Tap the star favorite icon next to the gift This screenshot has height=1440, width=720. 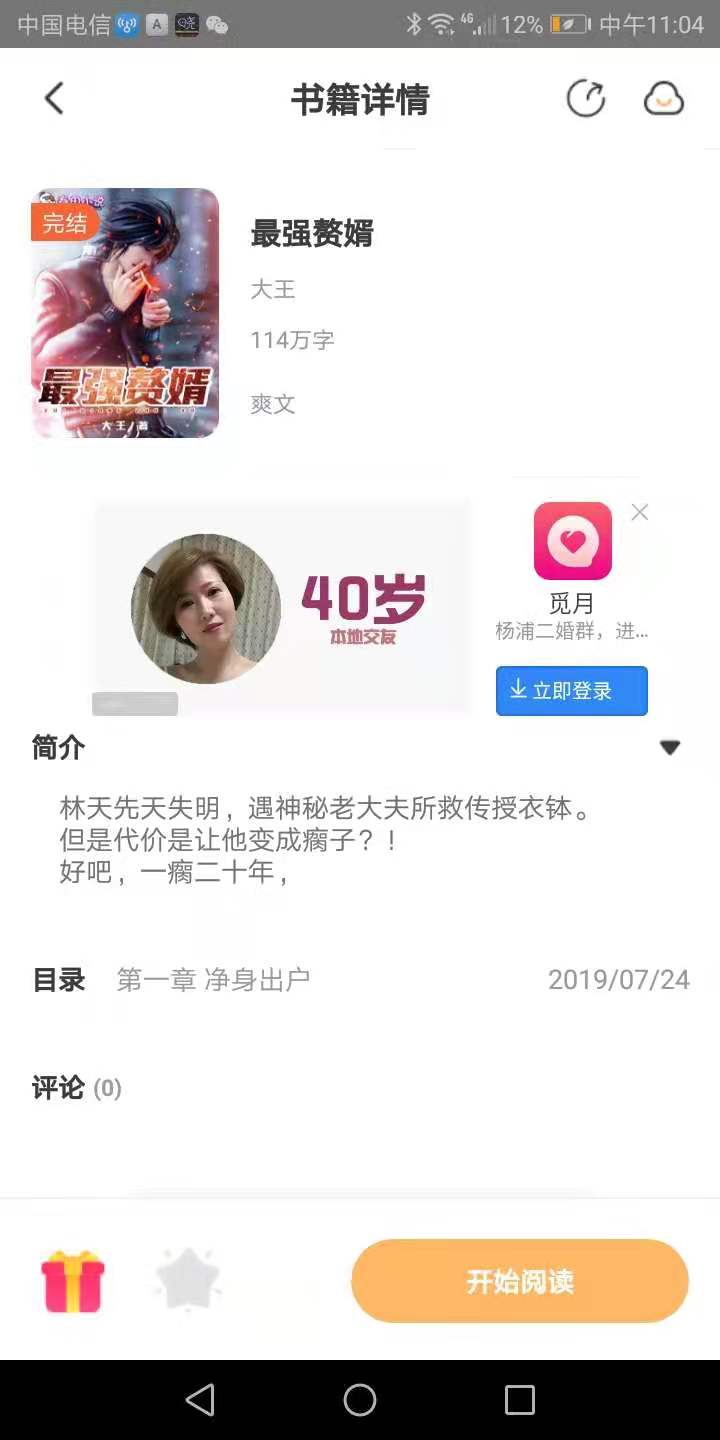coord(185,1281)
